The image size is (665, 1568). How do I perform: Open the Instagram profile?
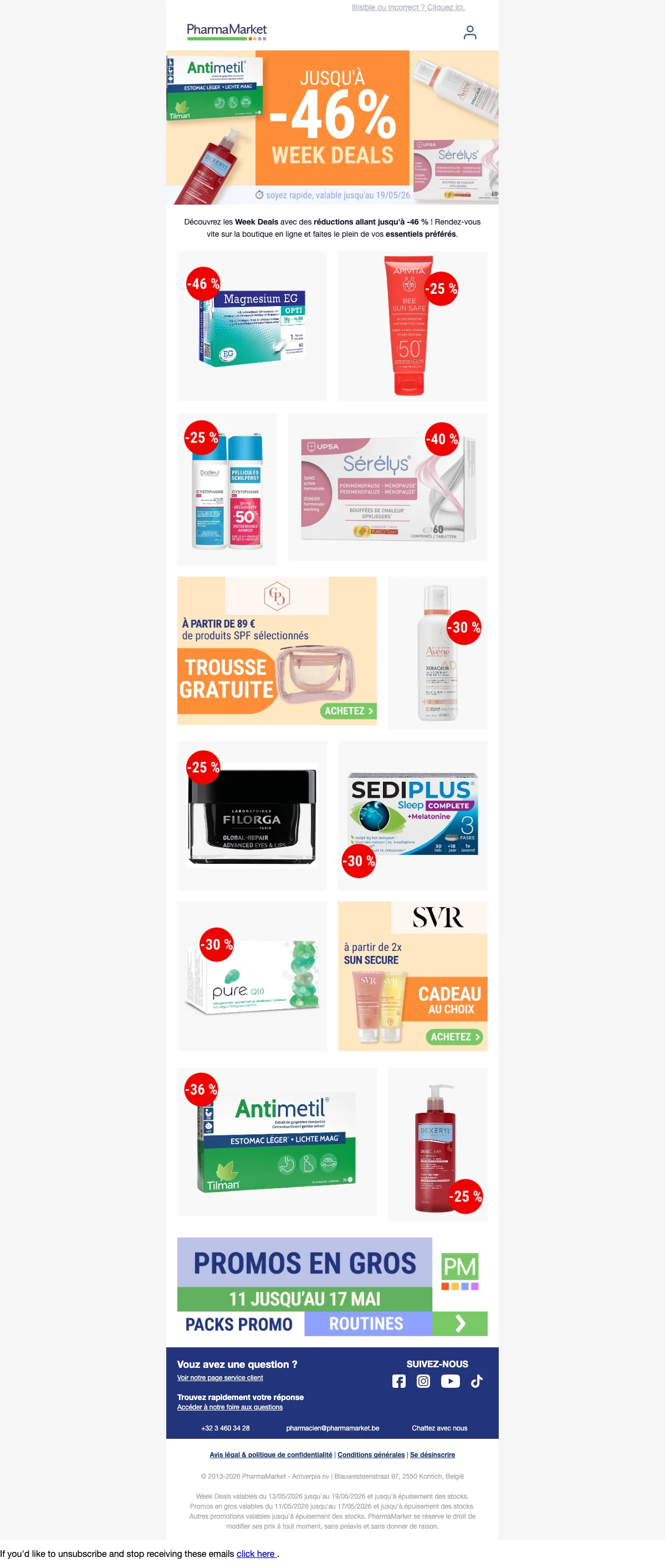423,1381
